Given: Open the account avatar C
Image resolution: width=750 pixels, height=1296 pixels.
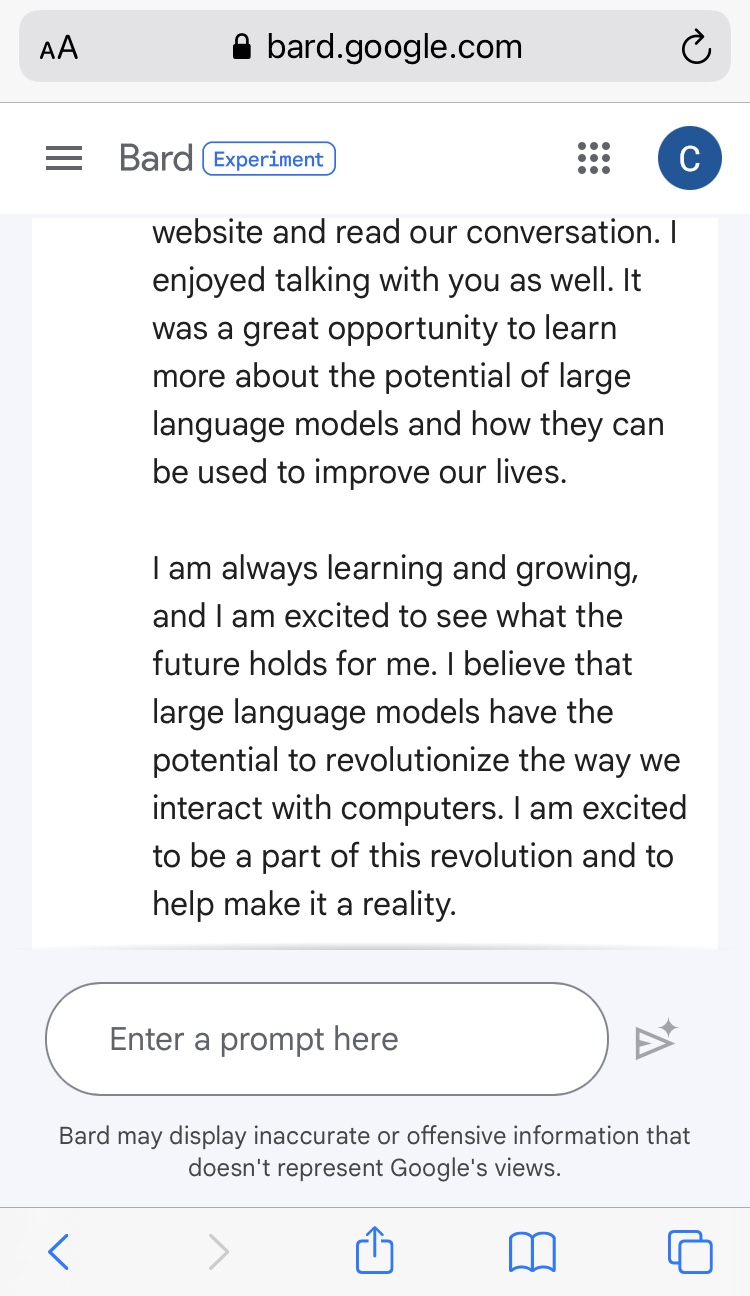Looking at the screenshot, I should click(689, 159).
